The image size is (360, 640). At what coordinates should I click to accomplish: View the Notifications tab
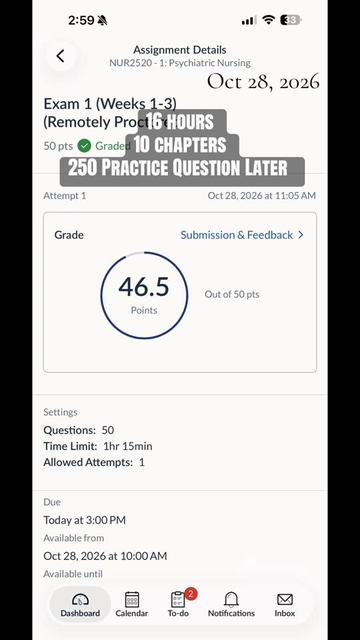tap(231, 604)
